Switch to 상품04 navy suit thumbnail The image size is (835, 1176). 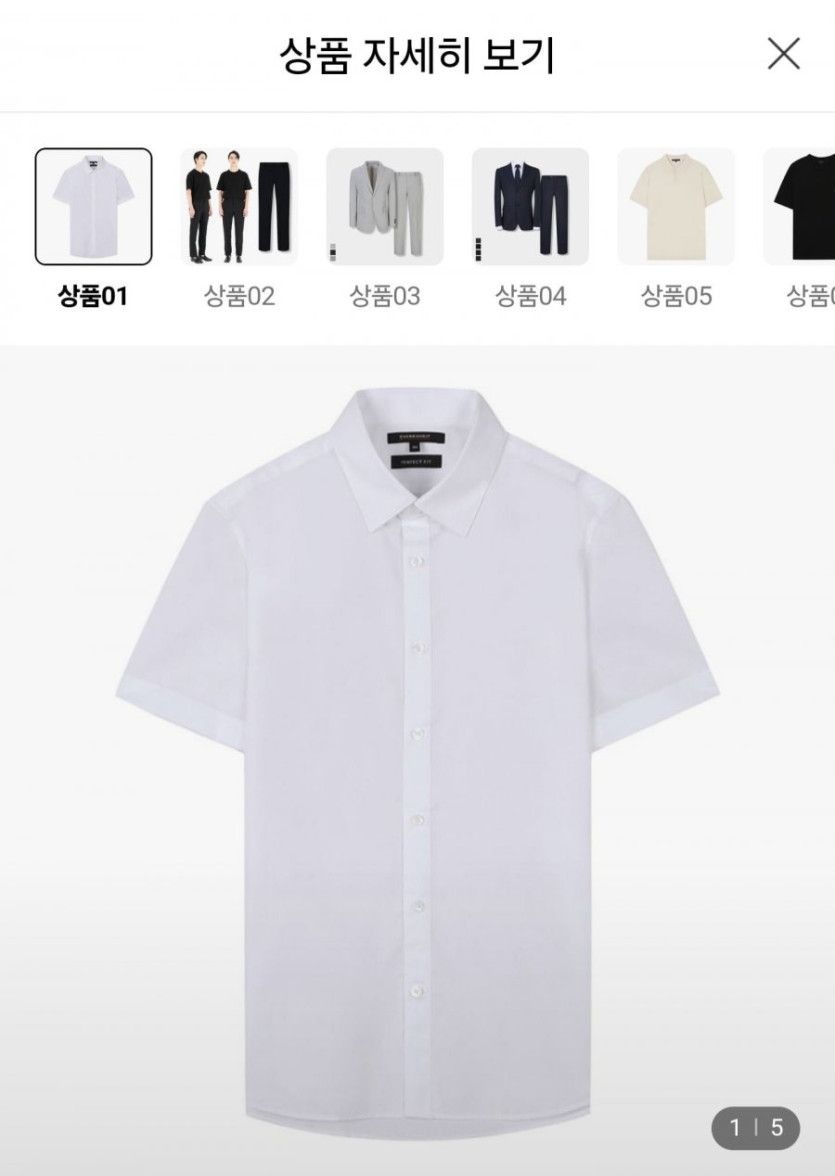point(530,207)
